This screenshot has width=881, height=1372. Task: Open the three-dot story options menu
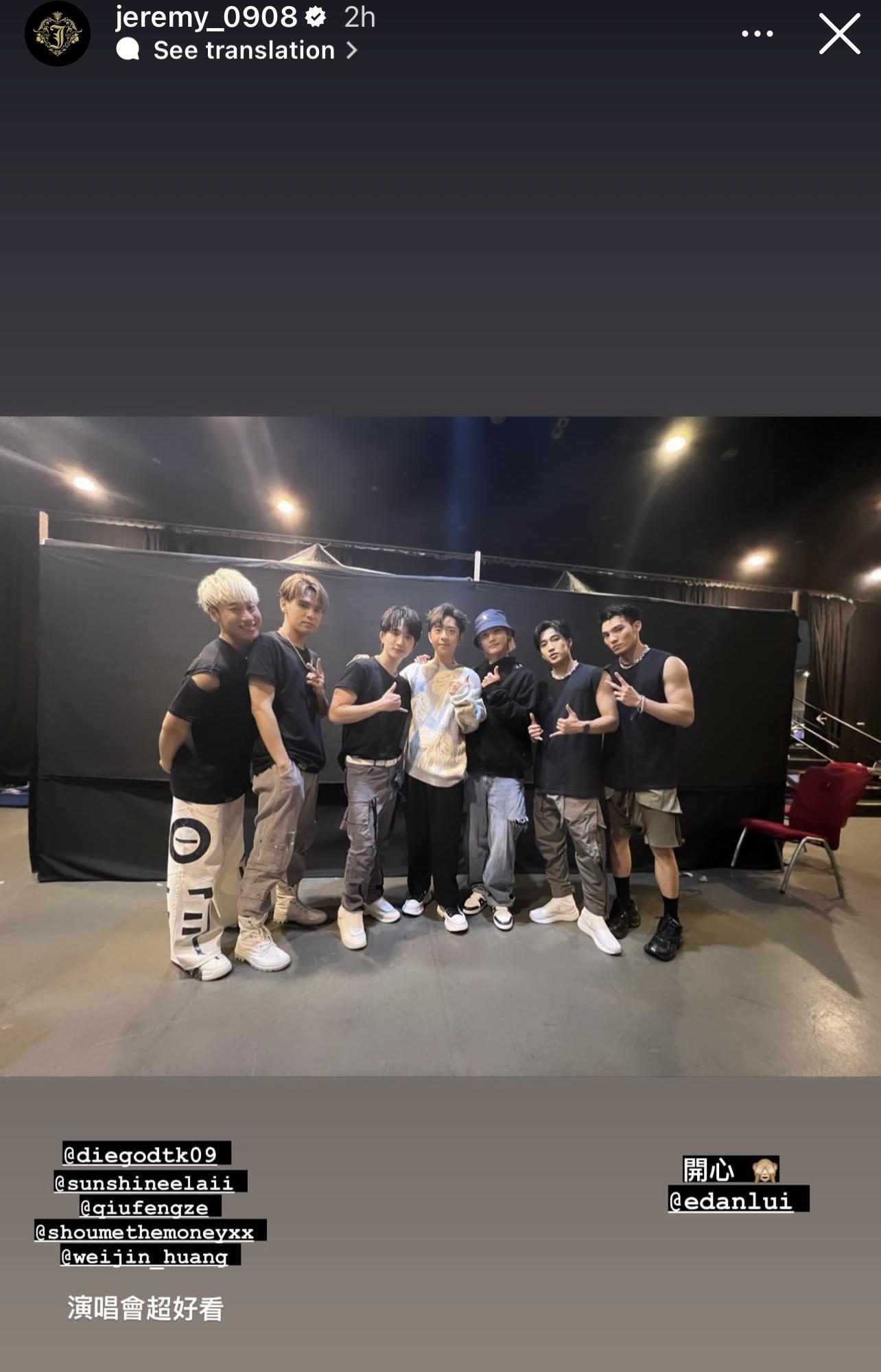757,34
